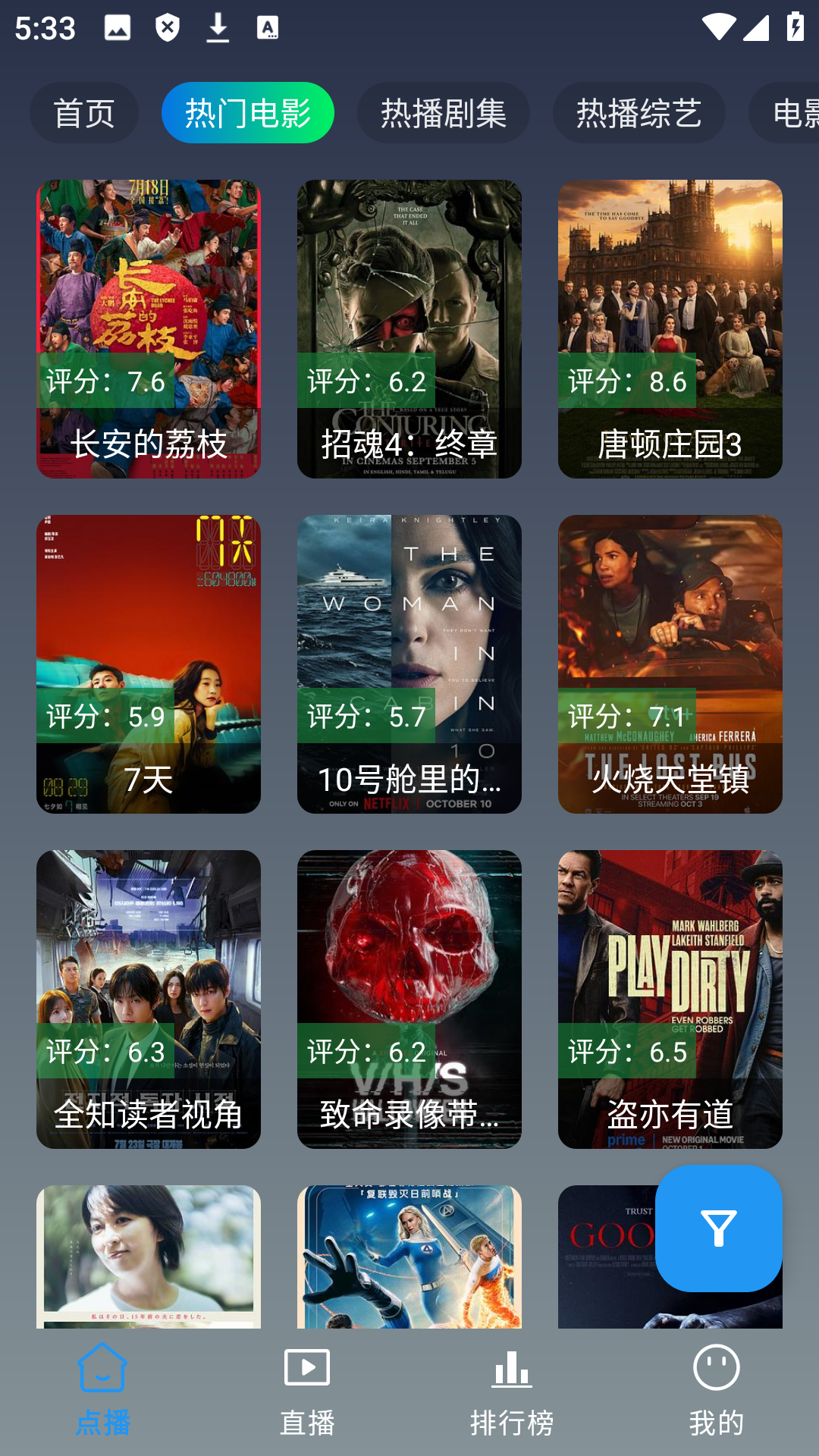The width and height of the screenshot is (819, 1456).
Task: View details of 唐顿庄园3
Action: pos(670,328)
